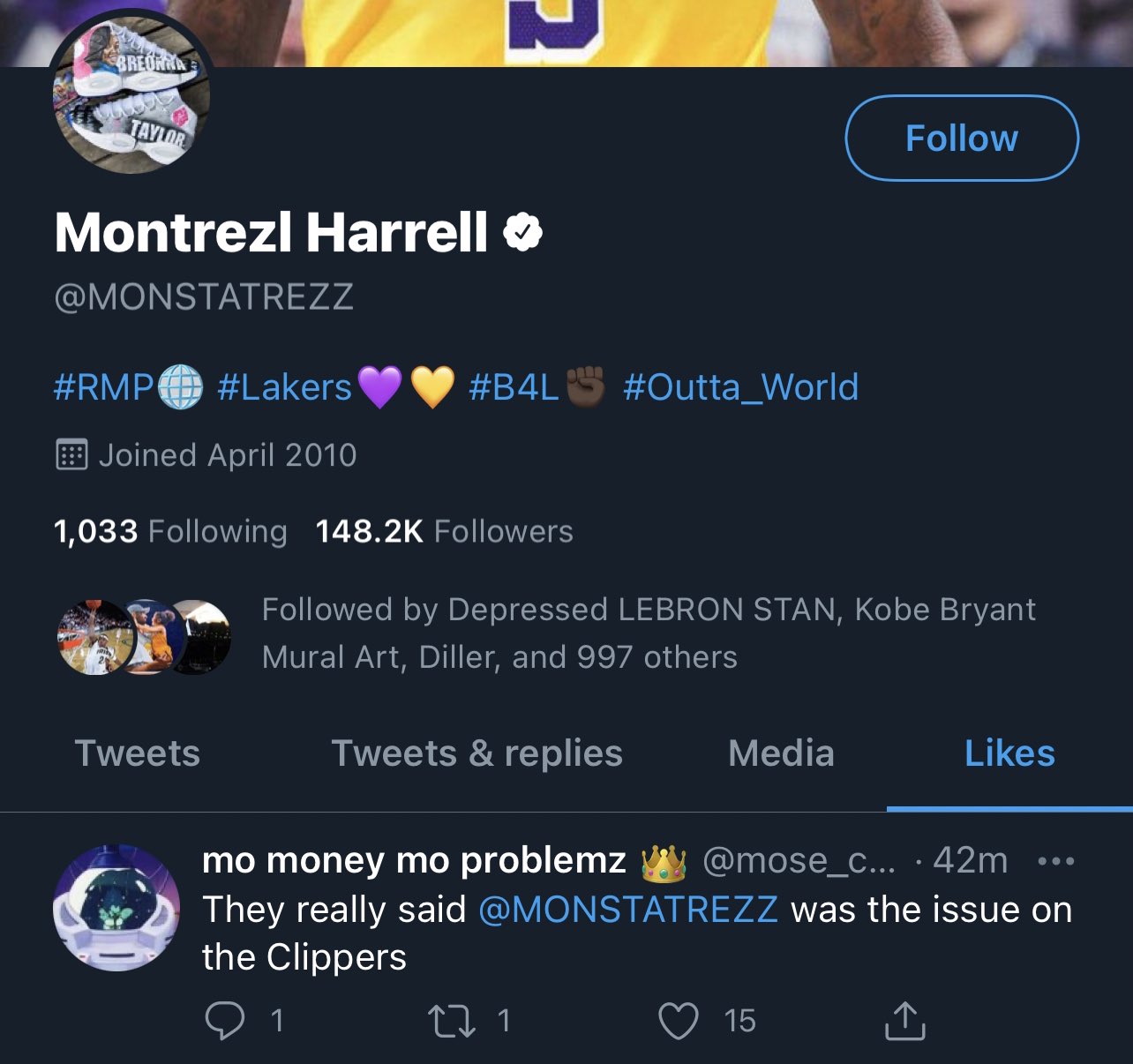Open mo money mo problemz's profile avatar
The width and height of the screenshot is (1133, 1064).
point(116,908)
